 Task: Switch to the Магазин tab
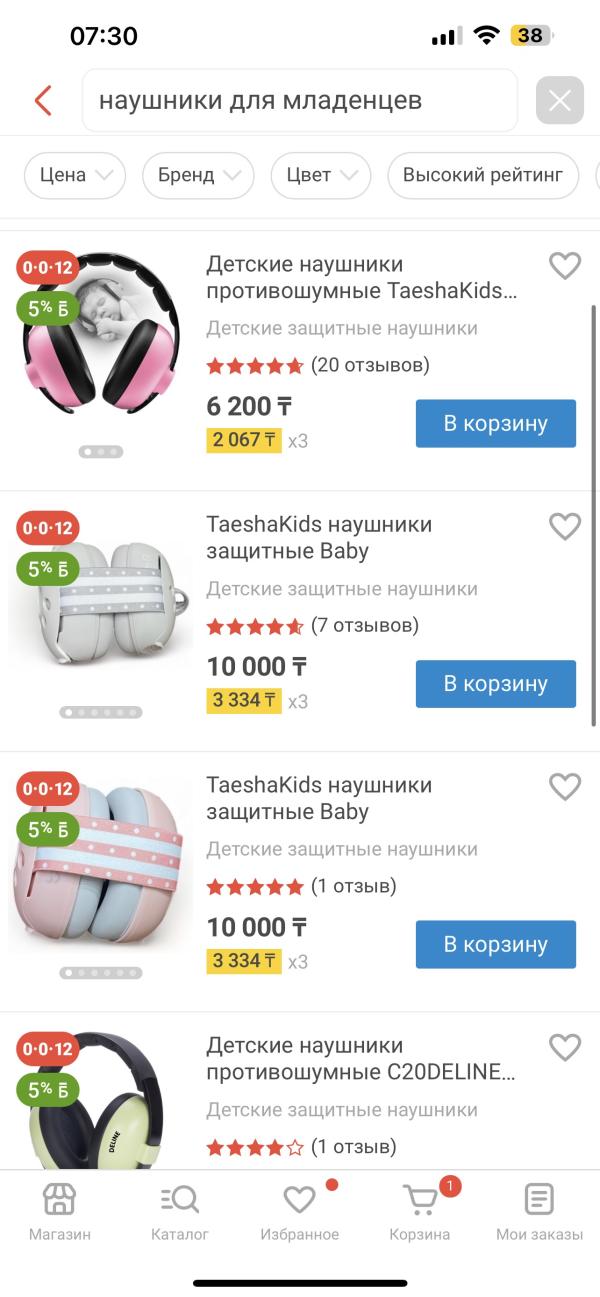click(x=60, y=1212)
